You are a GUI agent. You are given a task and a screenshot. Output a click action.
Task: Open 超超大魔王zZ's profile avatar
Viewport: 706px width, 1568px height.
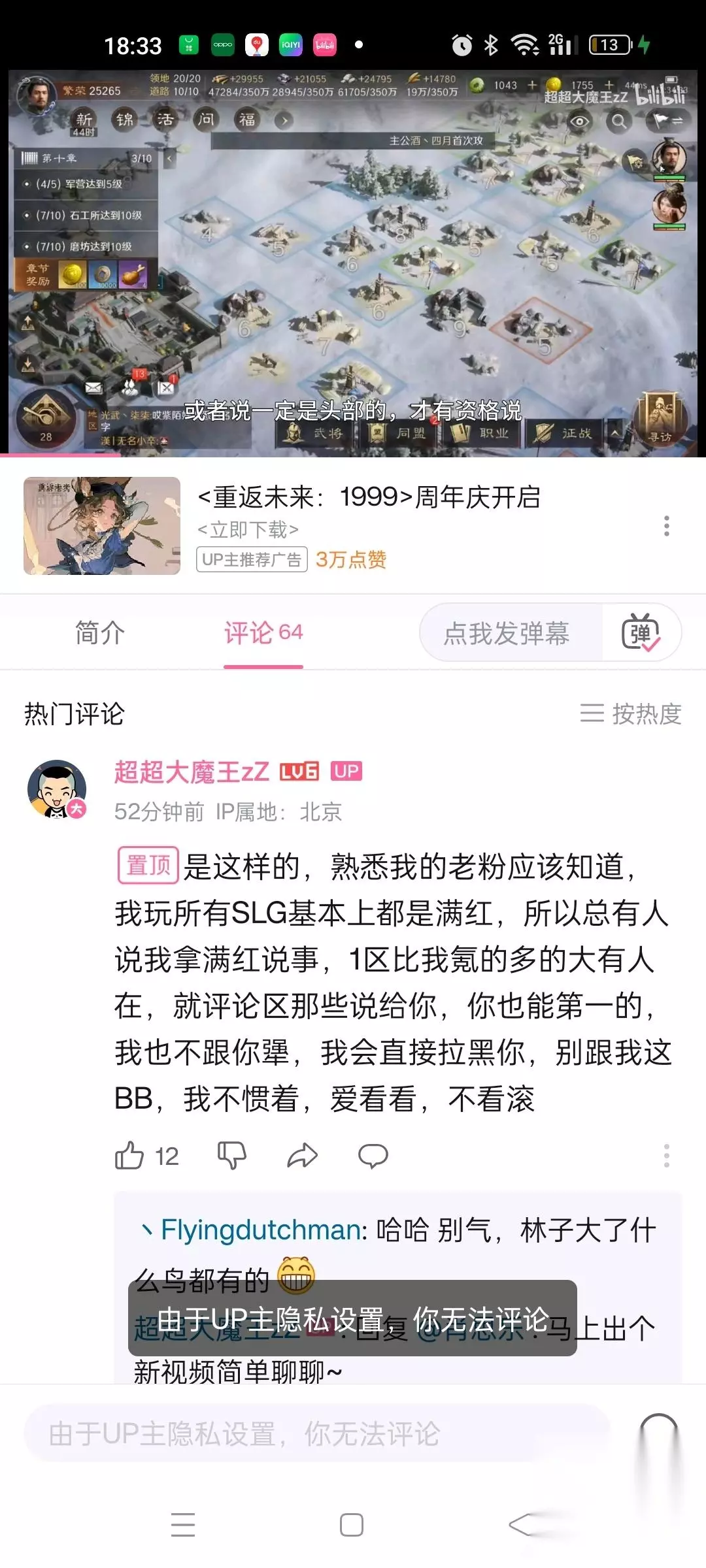click(x=57, y=789)
